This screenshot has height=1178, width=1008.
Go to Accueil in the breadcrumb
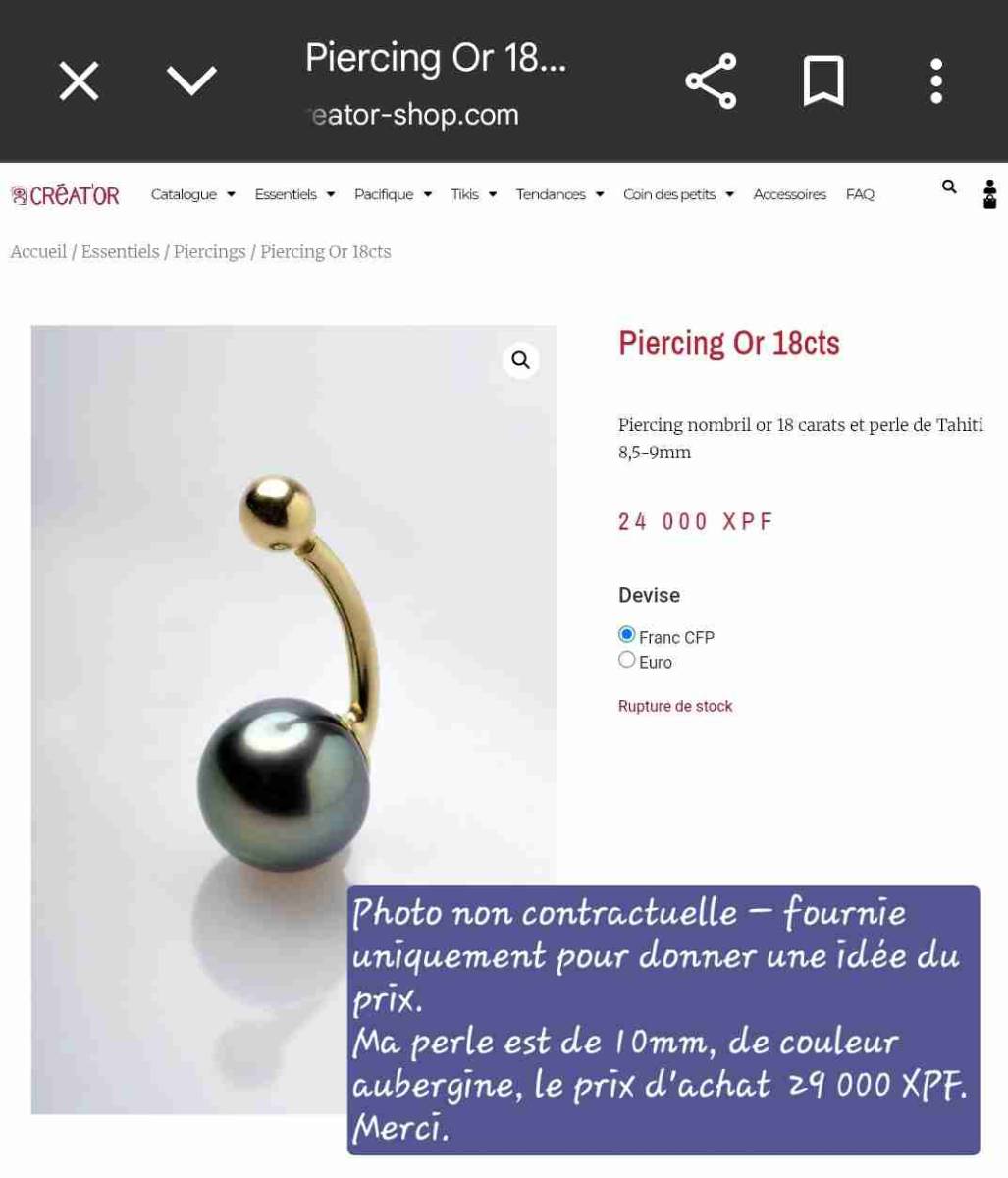[38, 252]
